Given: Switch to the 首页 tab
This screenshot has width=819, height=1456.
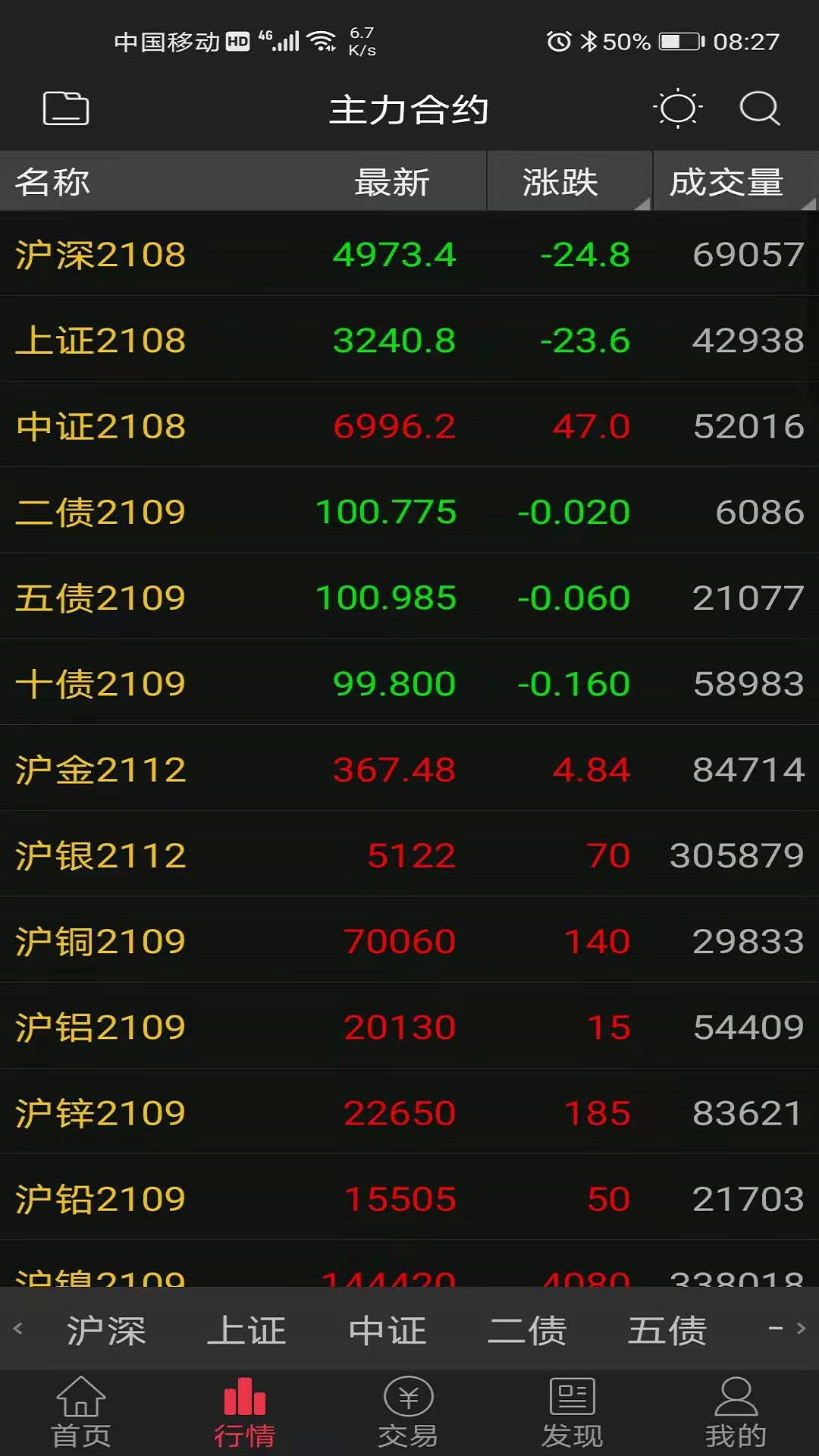Looking at the screenshot, I should pos(81,1413).
